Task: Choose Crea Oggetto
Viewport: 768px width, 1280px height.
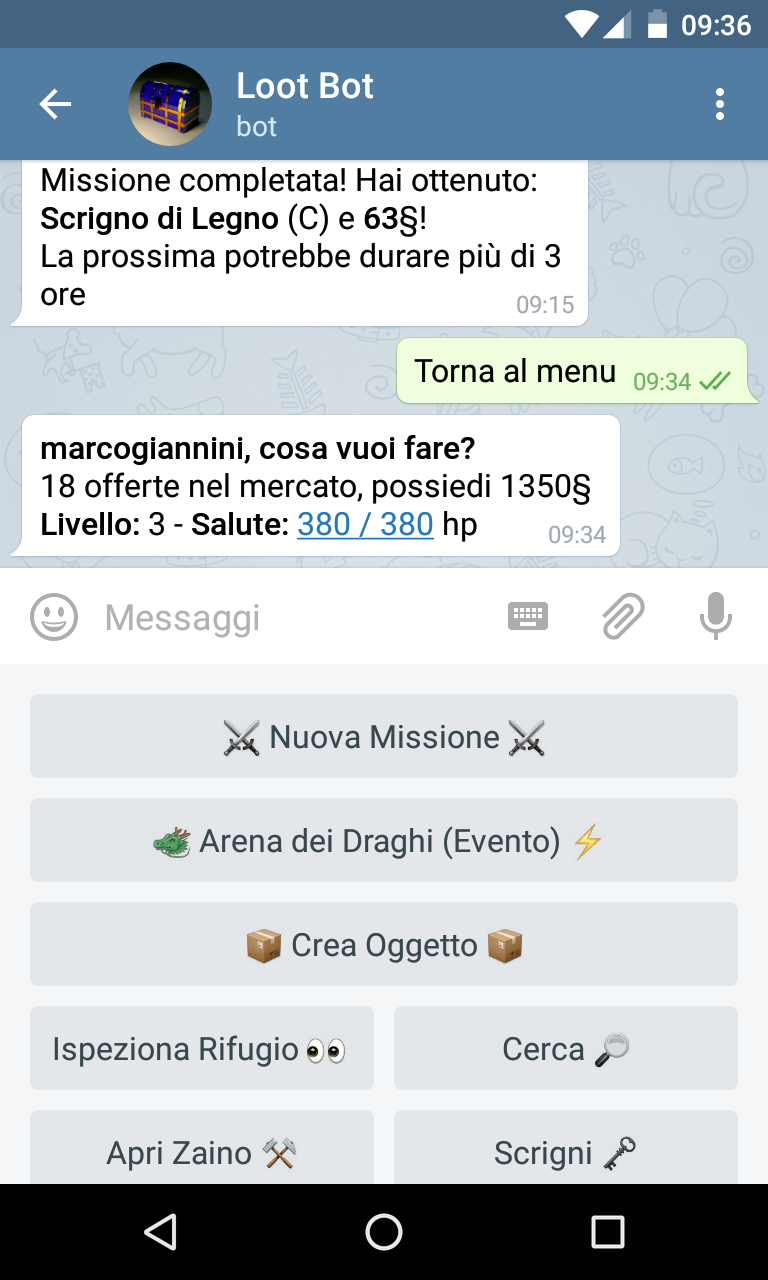Action: [x=384, y=945]
